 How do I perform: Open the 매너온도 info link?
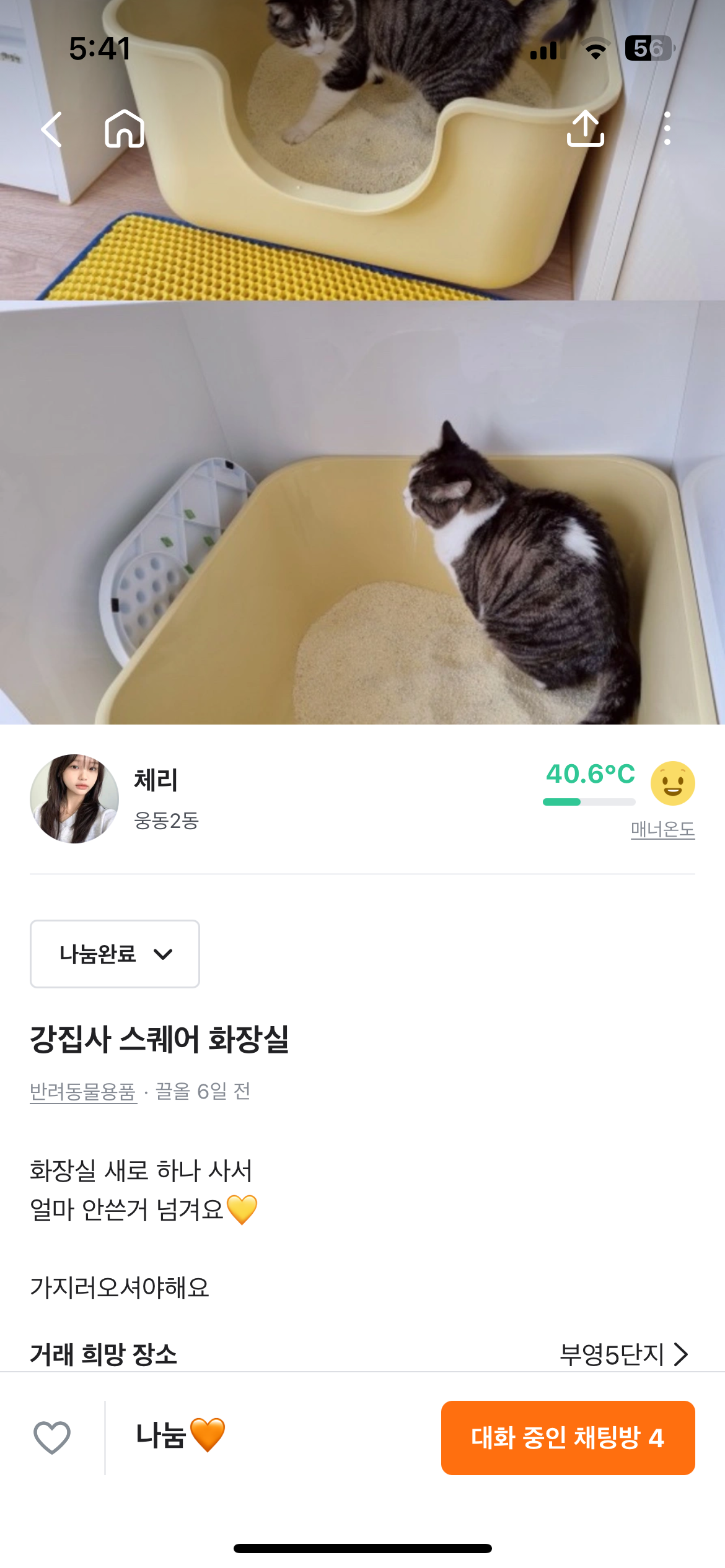pos(662,829)
